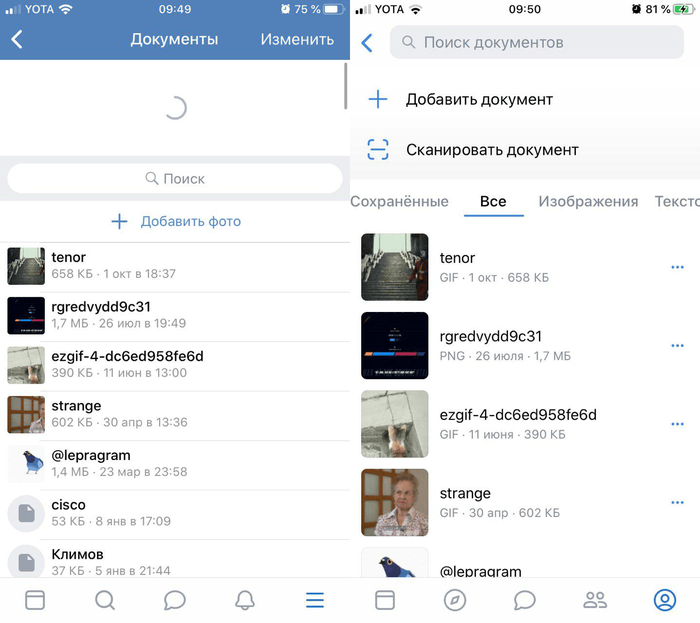Open the friends tab
The width and height of the screenshot is (700, 623).
click(595, 600)
